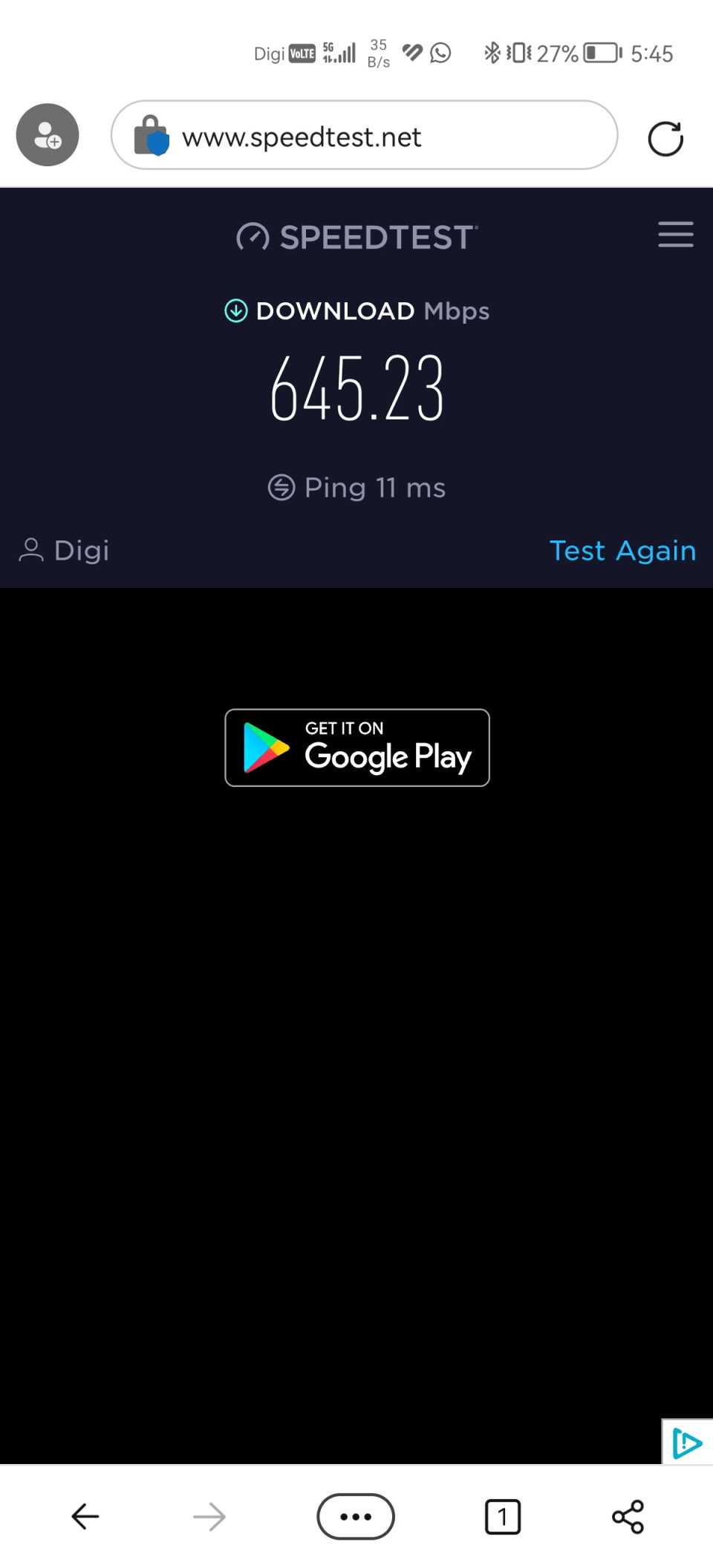713x1568 pixels.
Task: Run the speed test again
Action: (622, 551)
